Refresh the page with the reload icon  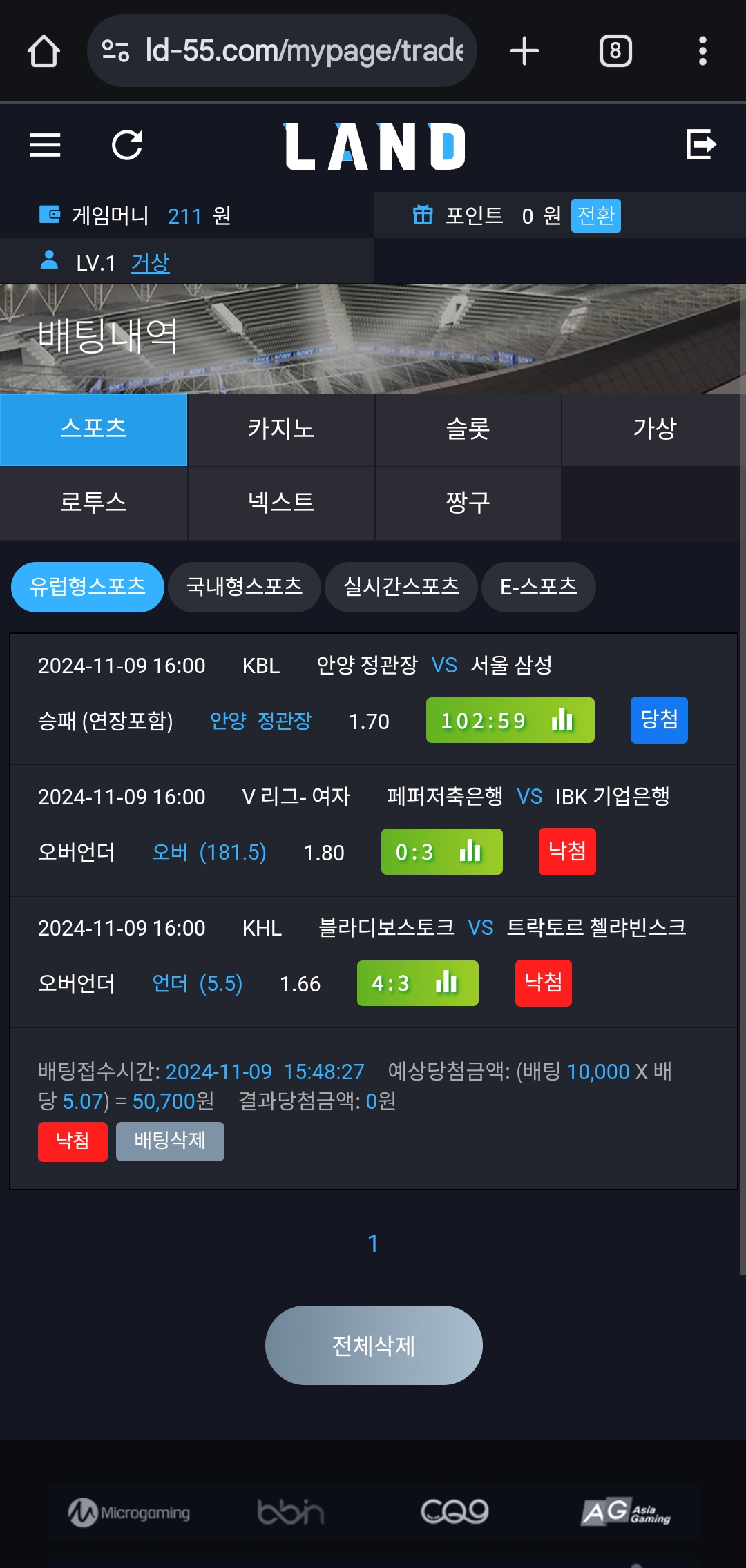pos(127,145)
